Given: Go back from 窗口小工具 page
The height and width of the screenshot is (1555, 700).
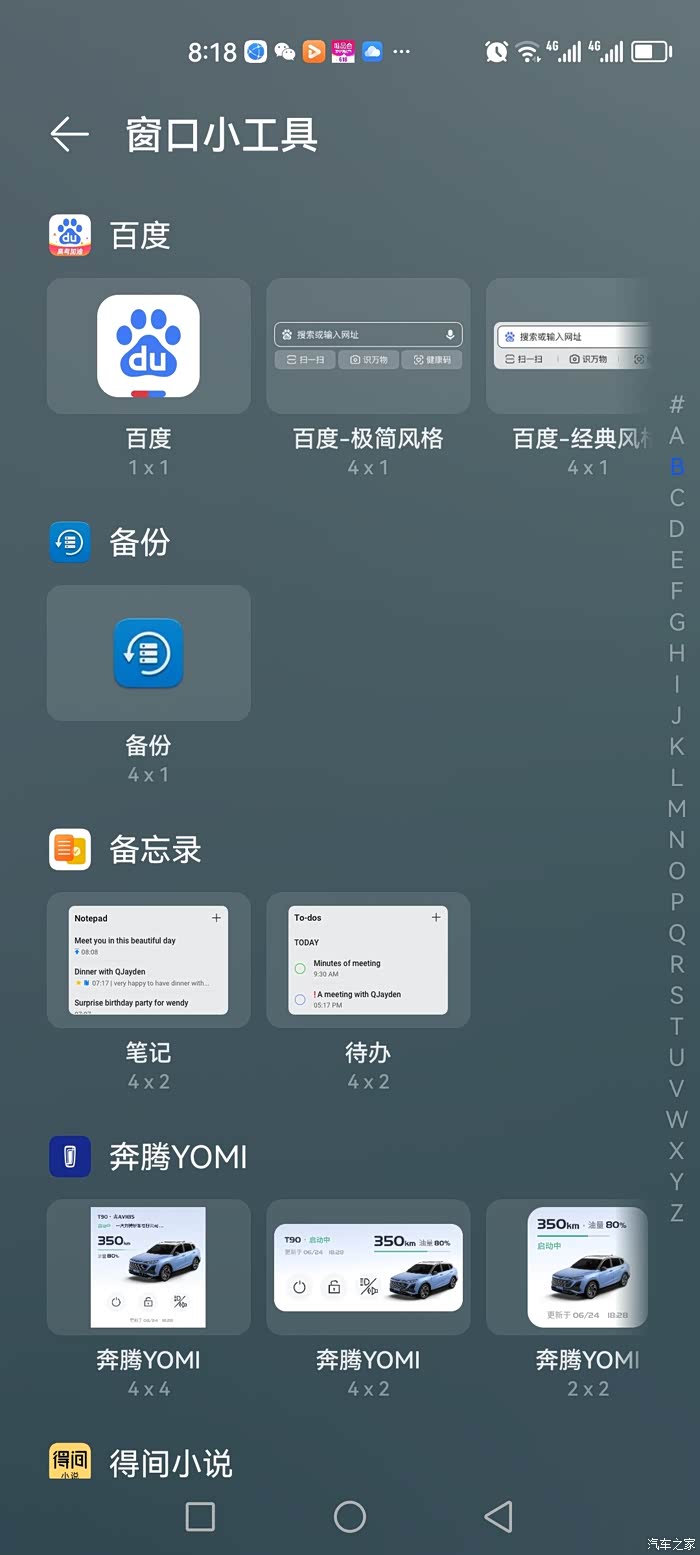Looking at the screenshot, I should pos(70,134).
